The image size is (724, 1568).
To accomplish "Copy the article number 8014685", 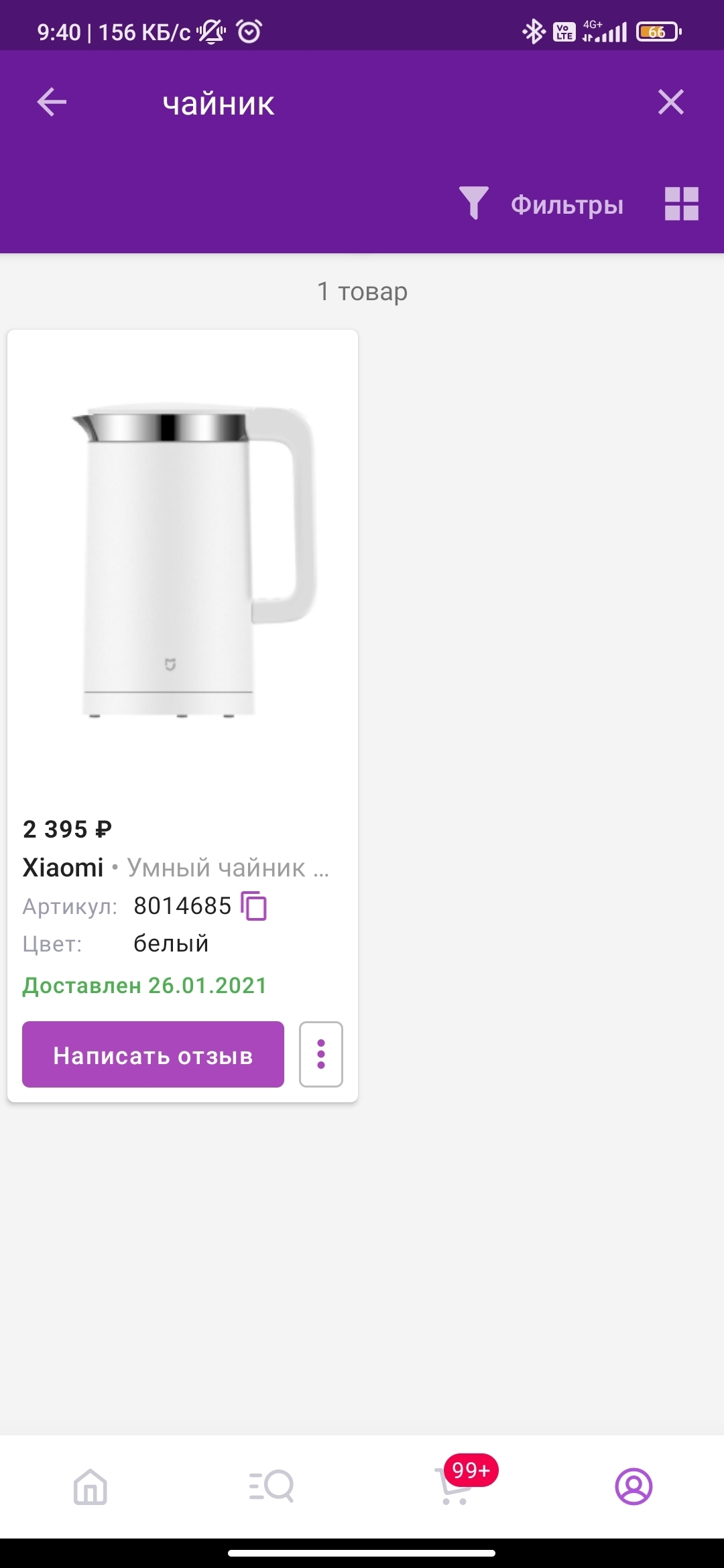I will tap(254, 906).
